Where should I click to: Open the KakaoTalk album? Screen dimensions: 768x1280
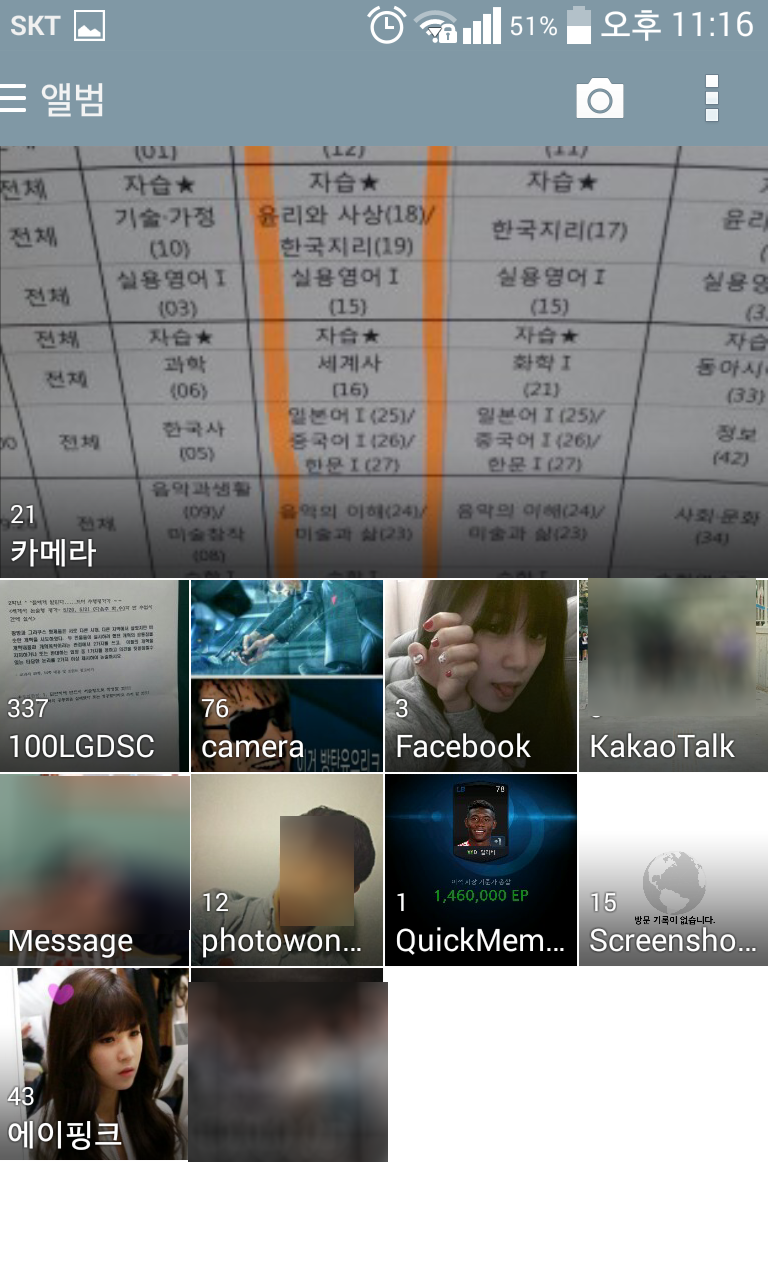tap(674, 675)
